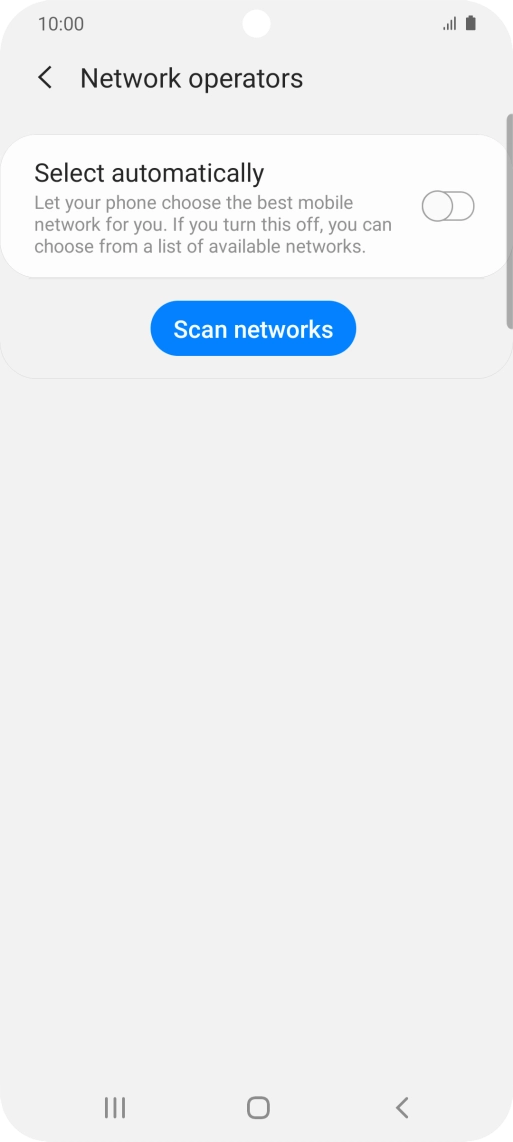Enable the Select automatically switch

448,207
